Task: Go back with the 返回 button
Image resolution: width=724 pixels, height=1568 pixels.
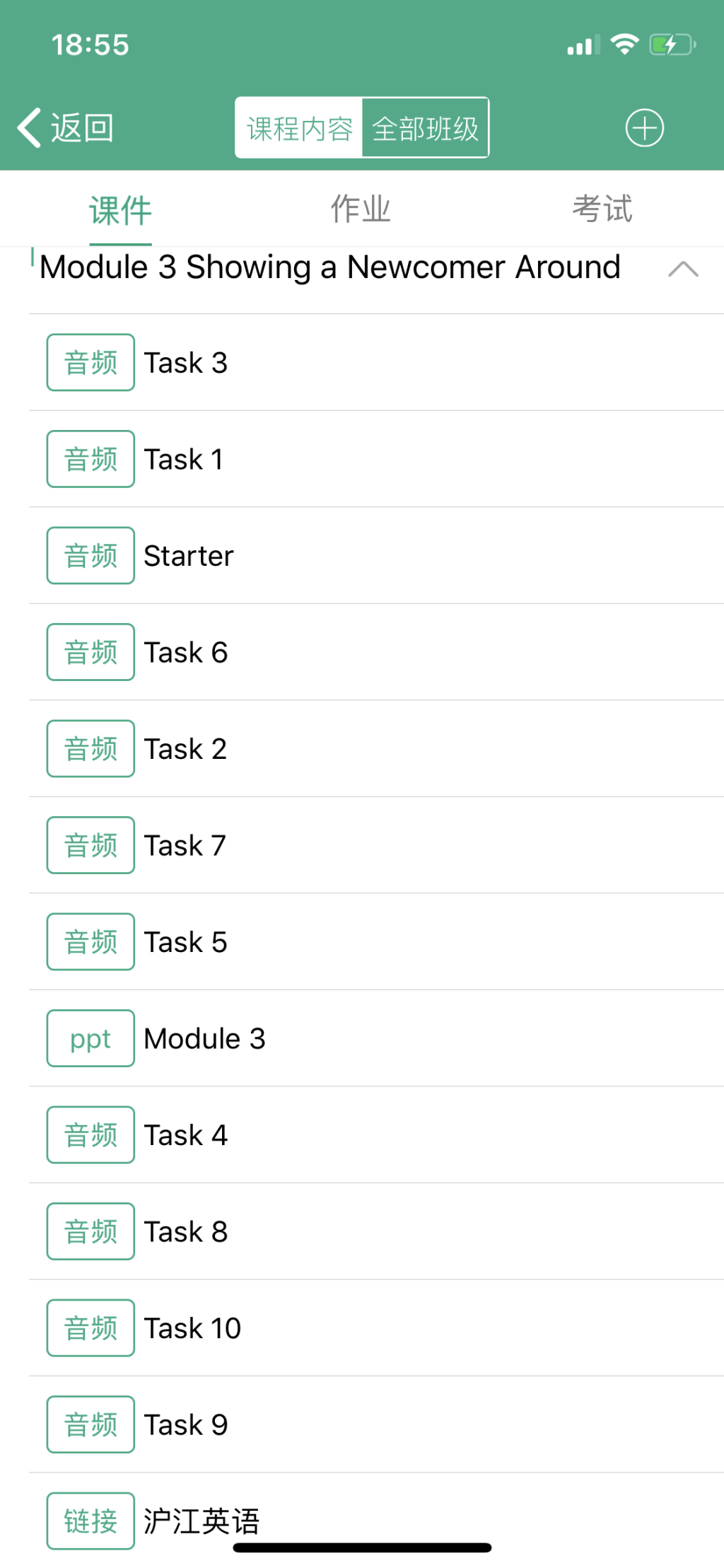Action: (66, 128)
